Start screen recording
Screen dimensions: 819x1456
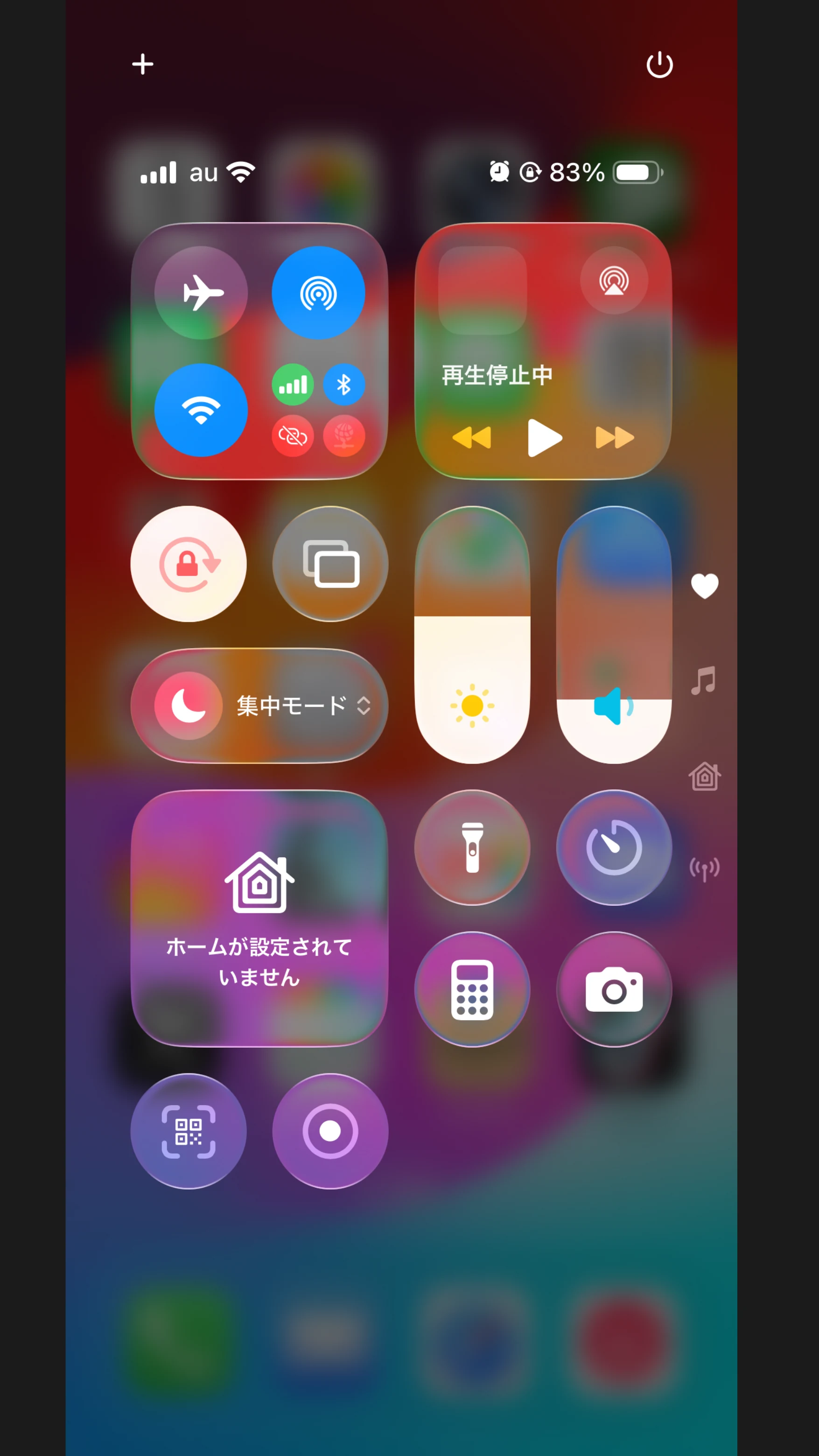[x=331, y=1131]
